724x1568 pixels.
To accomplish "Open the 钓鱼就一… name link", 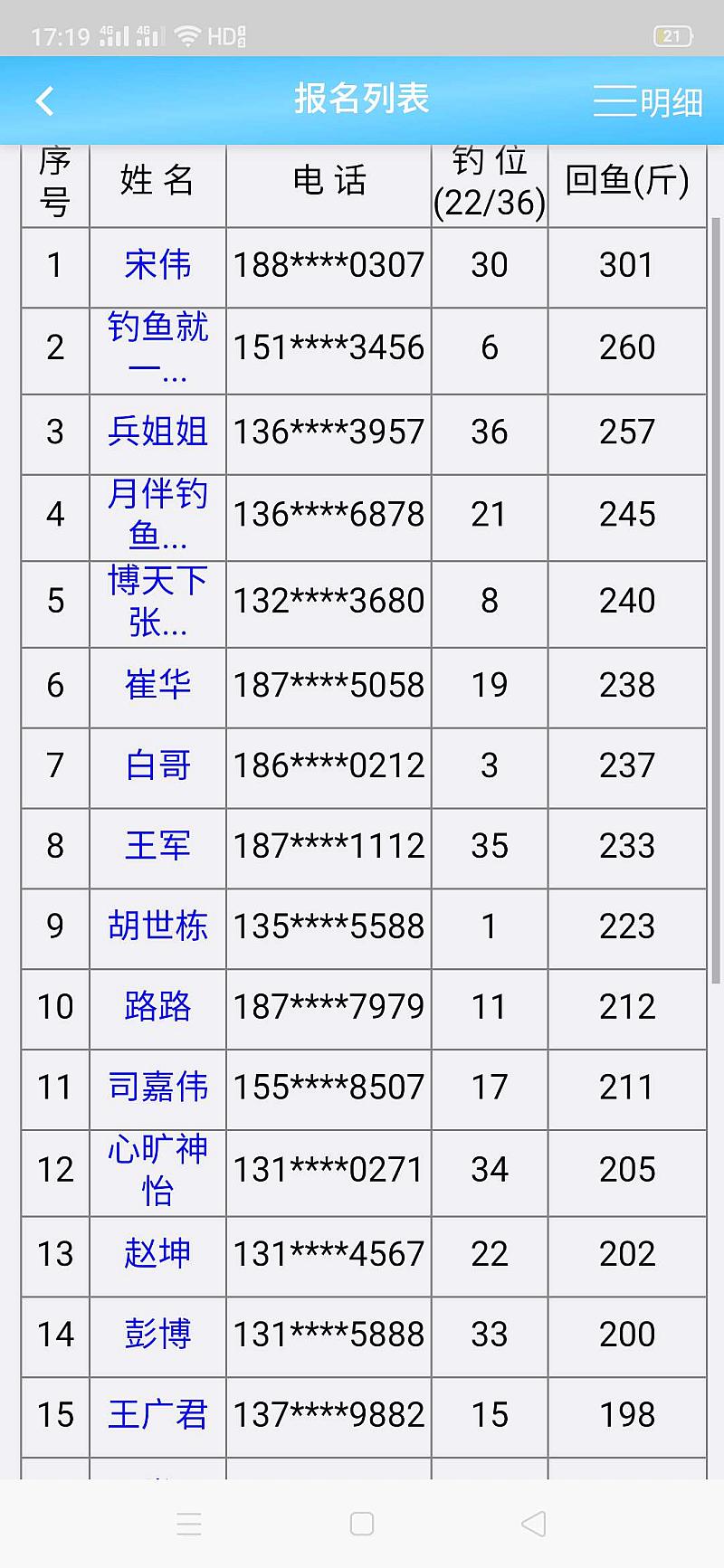I will click(157, 347).
